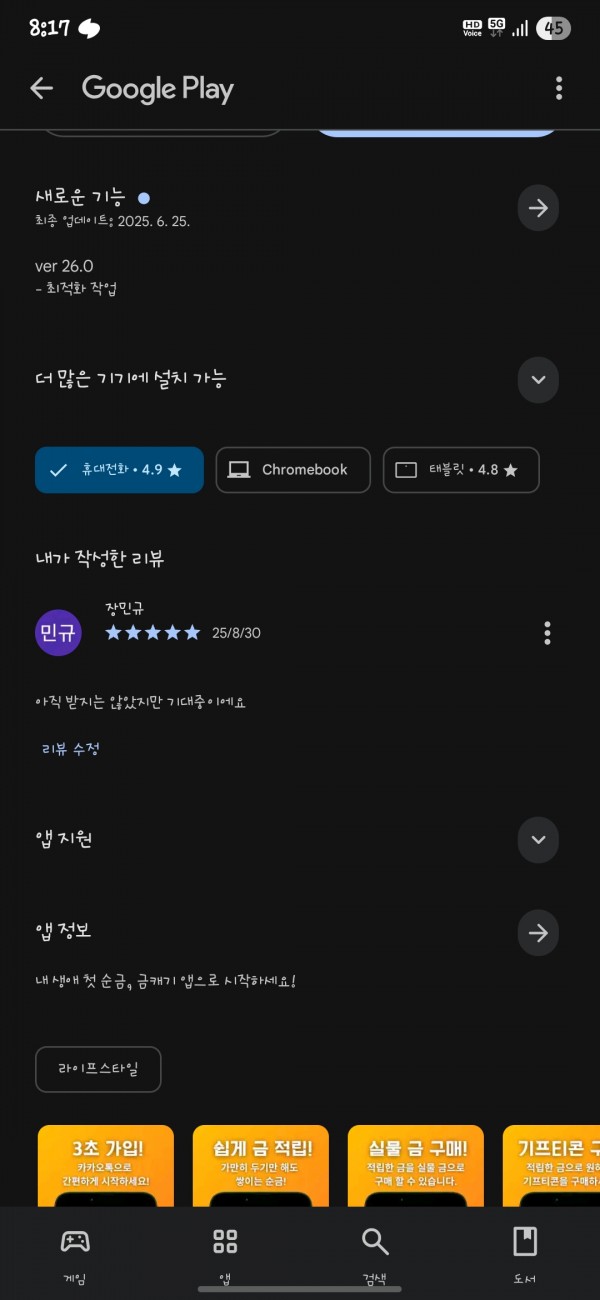Open the 앱 정보 arrow

pos(538,933)
